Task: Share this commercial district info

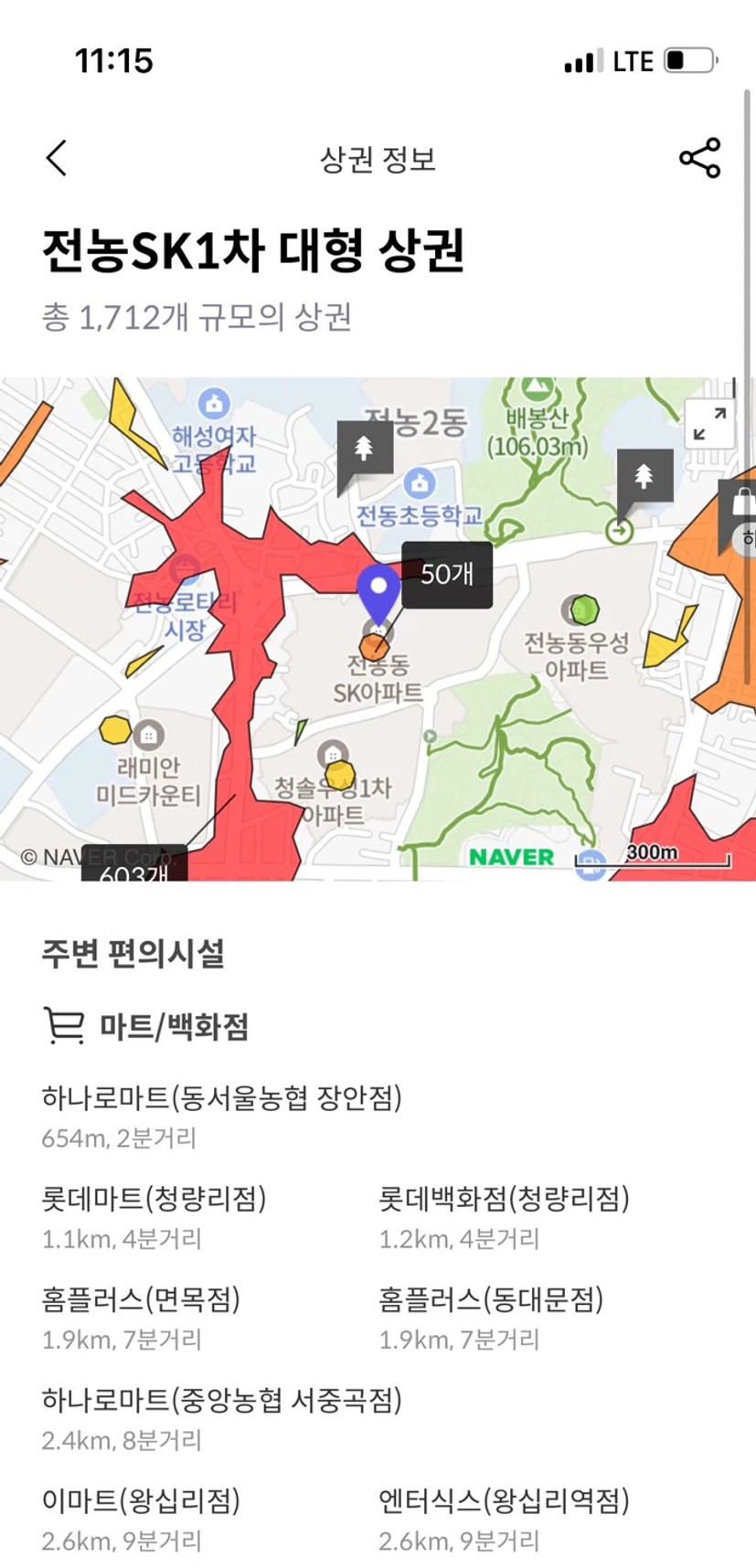Action: [699, 158]
